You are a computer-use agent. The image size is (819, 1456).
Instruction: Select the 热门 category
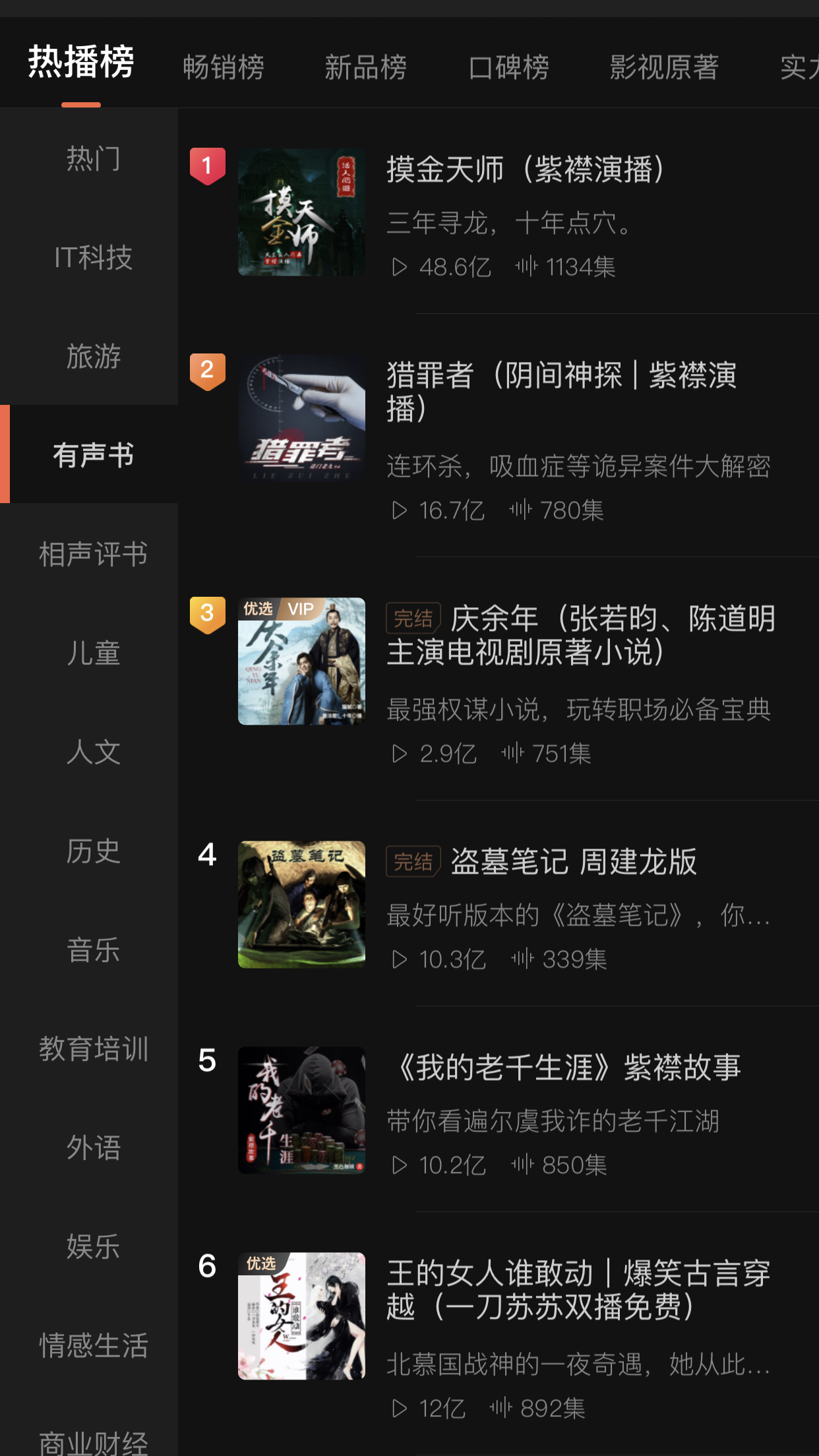coord(93,158)
